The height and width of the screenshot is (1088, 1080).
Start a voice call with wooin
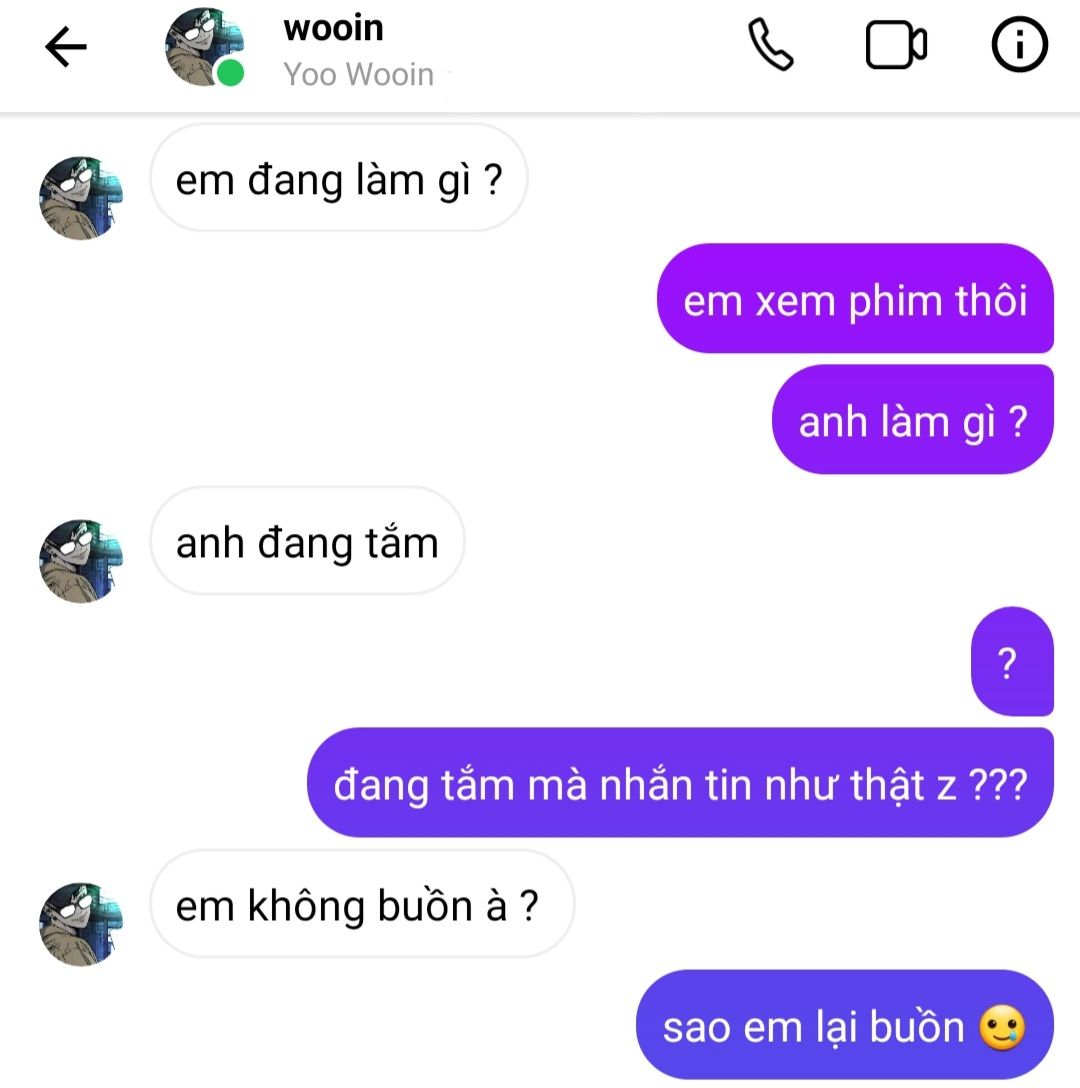[771, 46]
